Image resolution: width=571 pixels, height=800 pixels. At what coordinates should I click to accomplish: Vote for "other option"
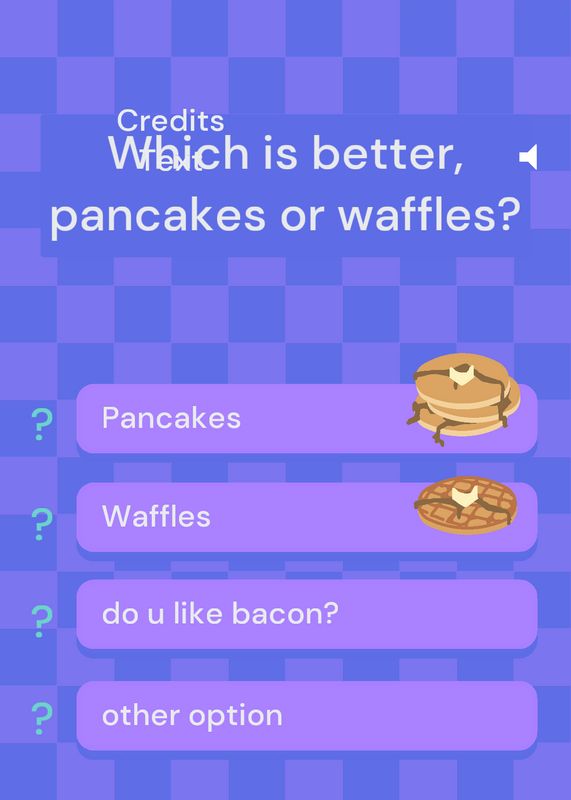[x=307, y=715]
